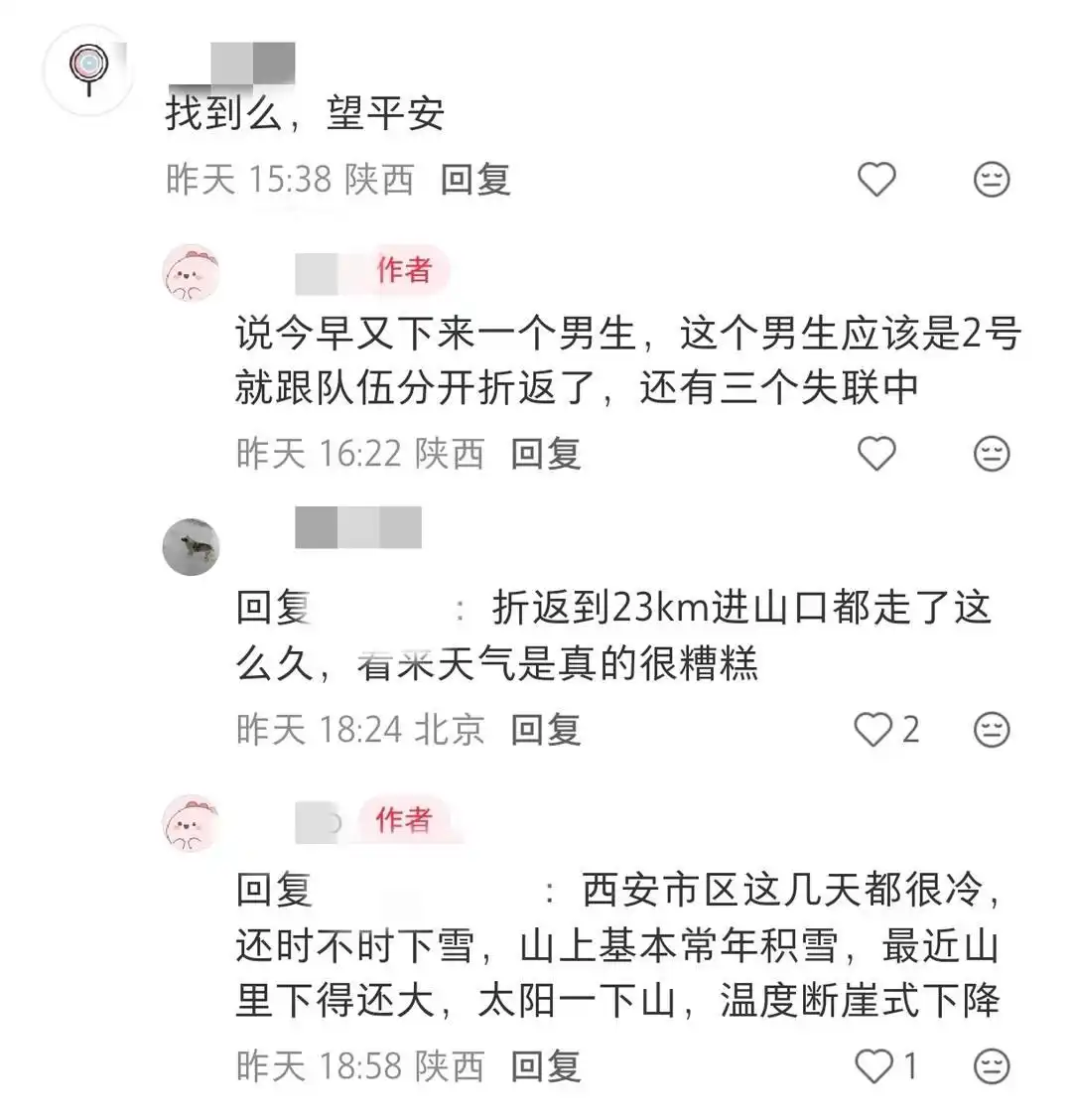Like the author's 18:58 comment about 西安
The height and width of the screenshot is (1120, 1072).
click(x=874, y=1066)
